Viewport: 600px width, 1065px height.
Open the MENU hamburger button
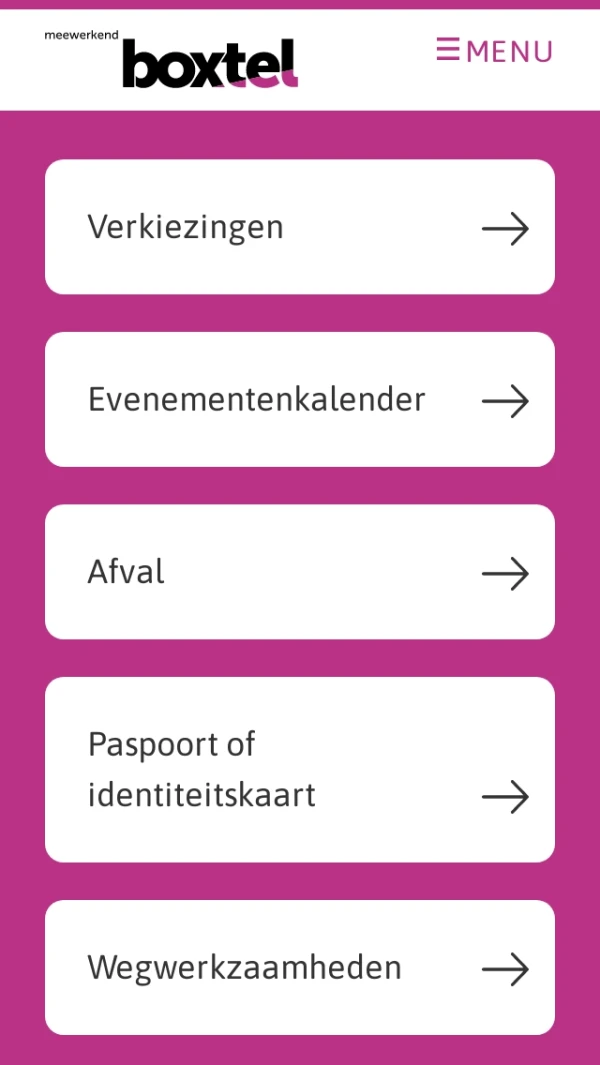(494, 51)
